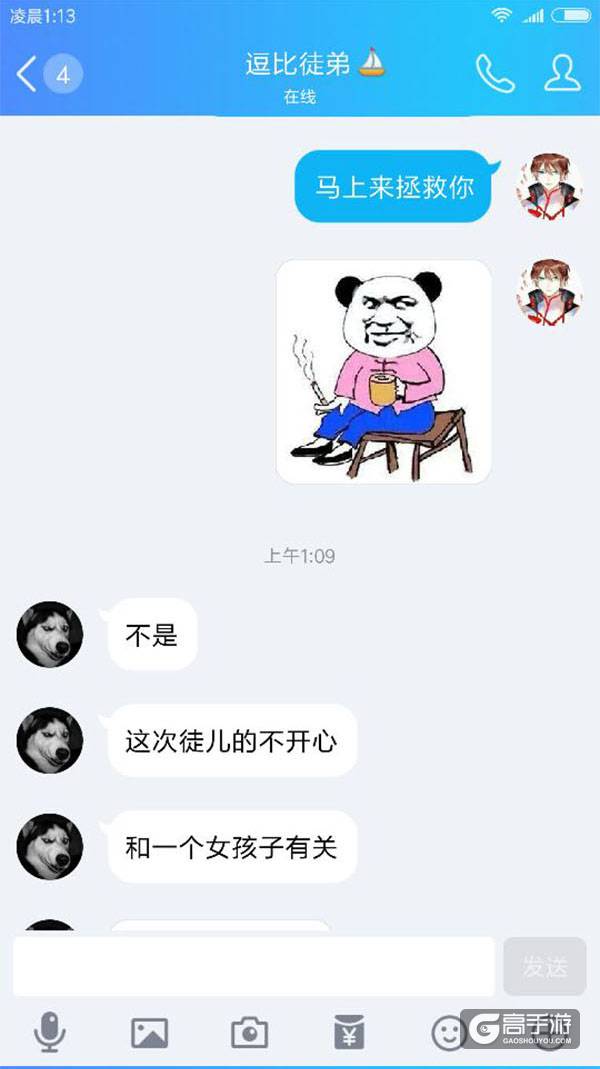Image resolution: width=600 pixels, height=1069 pixels.
Task: Send a red packet
Action: point(349,1032)
